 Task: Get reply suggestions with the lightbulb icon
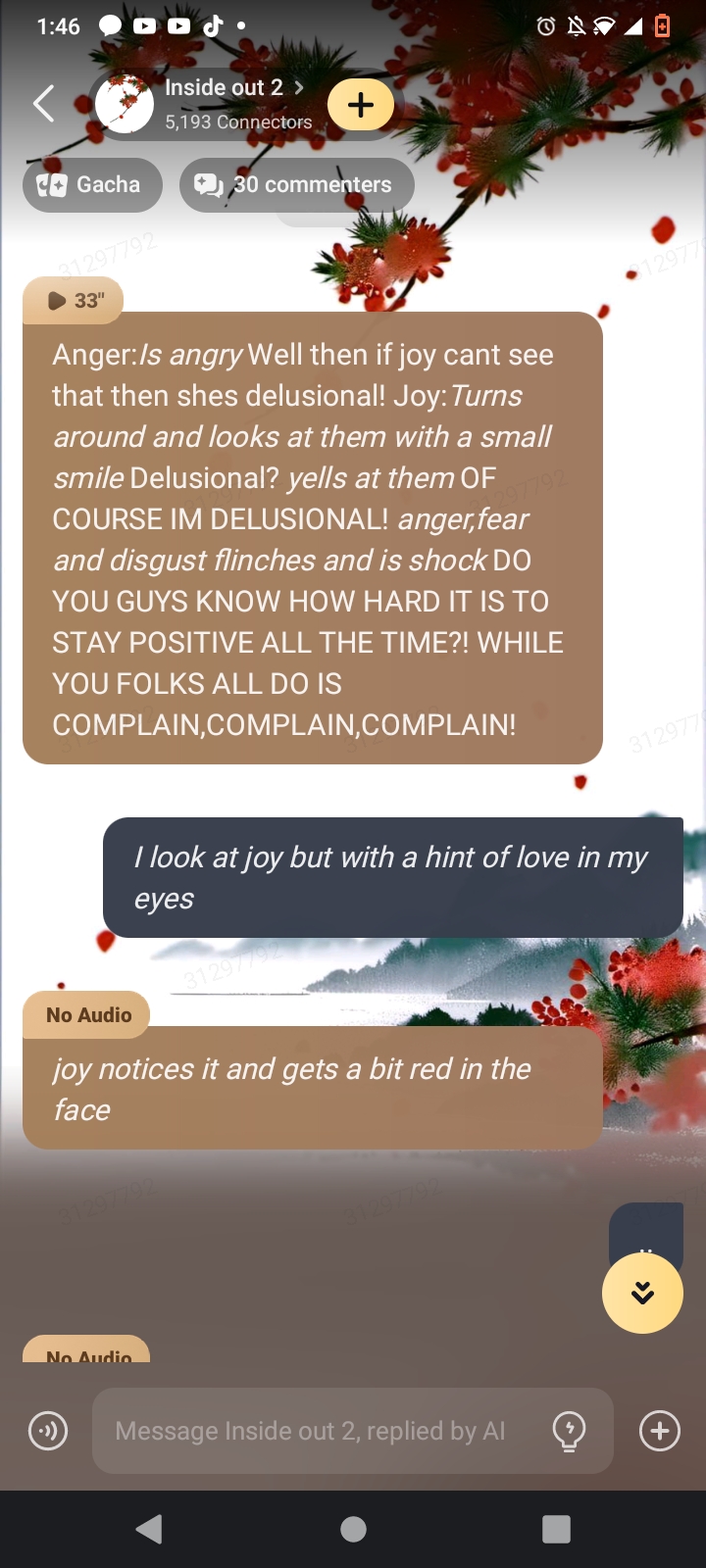[570, 1431]
